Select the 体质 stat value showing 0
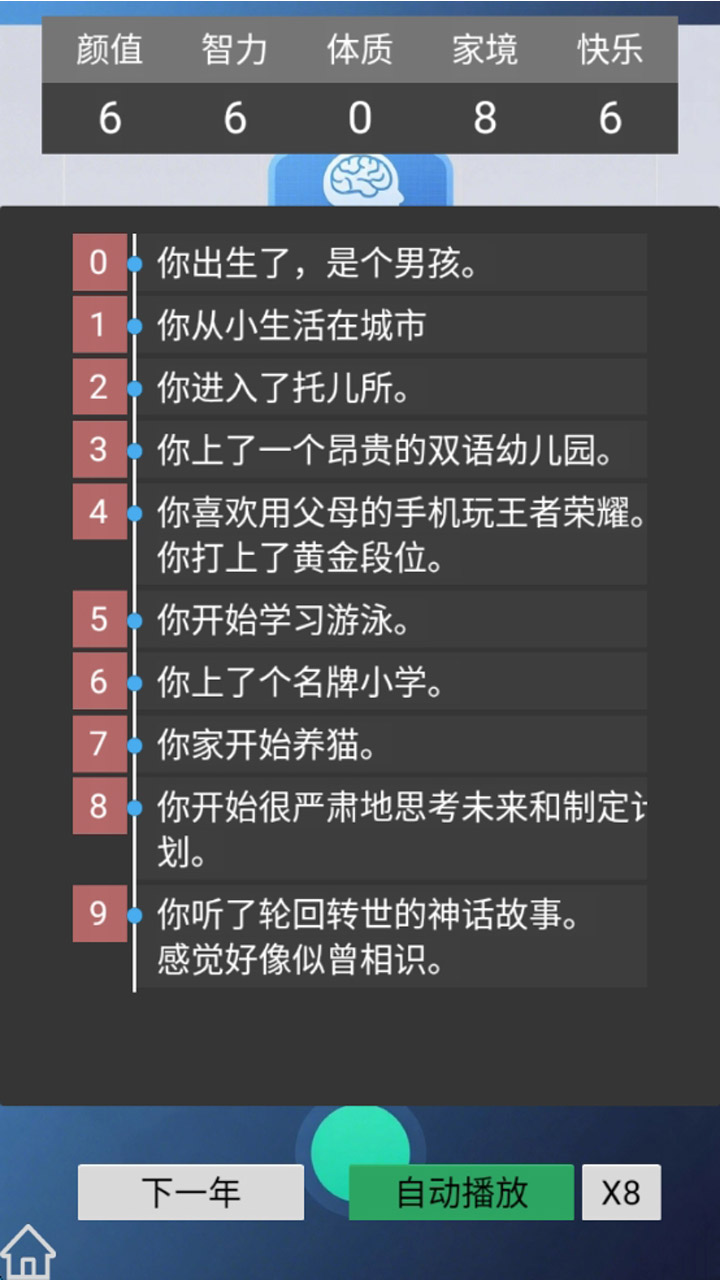Screen dimensions: 720x1280 pyautogui.click(x=360, y=117)
